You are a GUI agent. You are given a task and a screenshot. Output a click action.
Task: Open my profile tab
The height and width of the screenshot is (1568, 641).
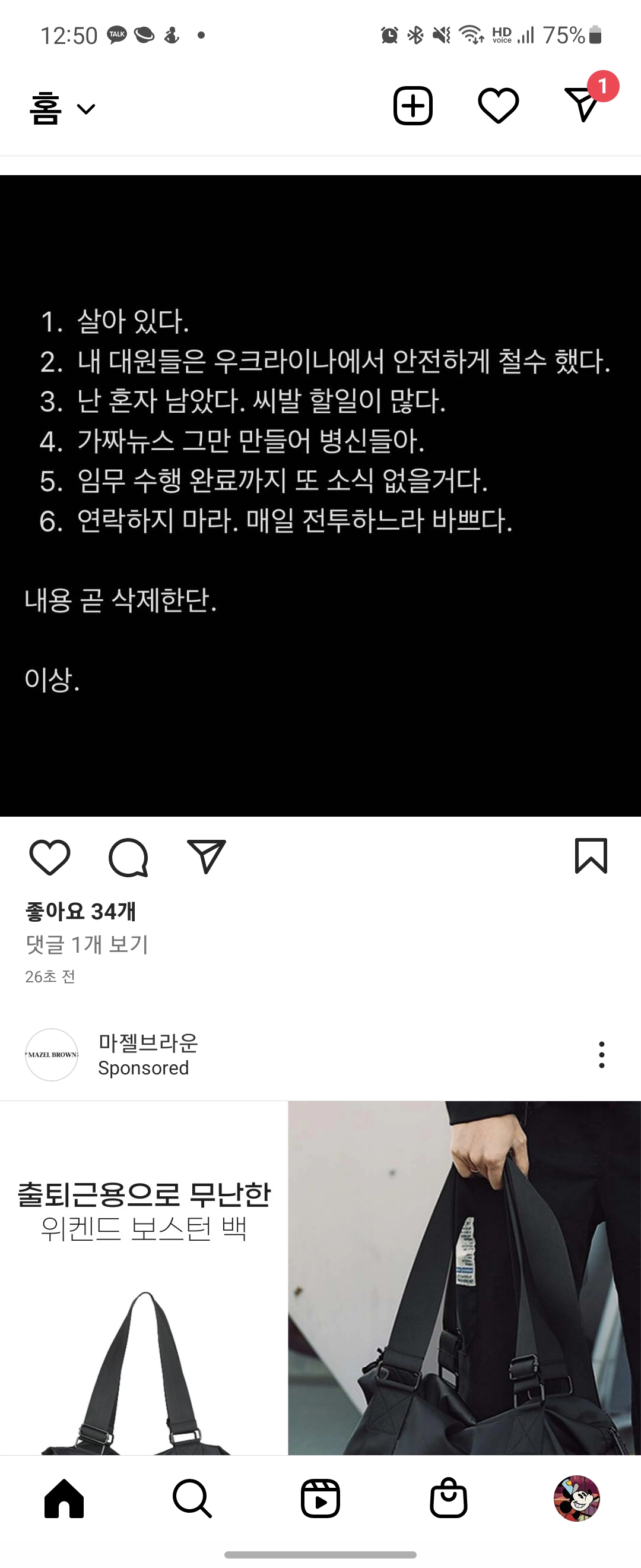(576, 1499)
